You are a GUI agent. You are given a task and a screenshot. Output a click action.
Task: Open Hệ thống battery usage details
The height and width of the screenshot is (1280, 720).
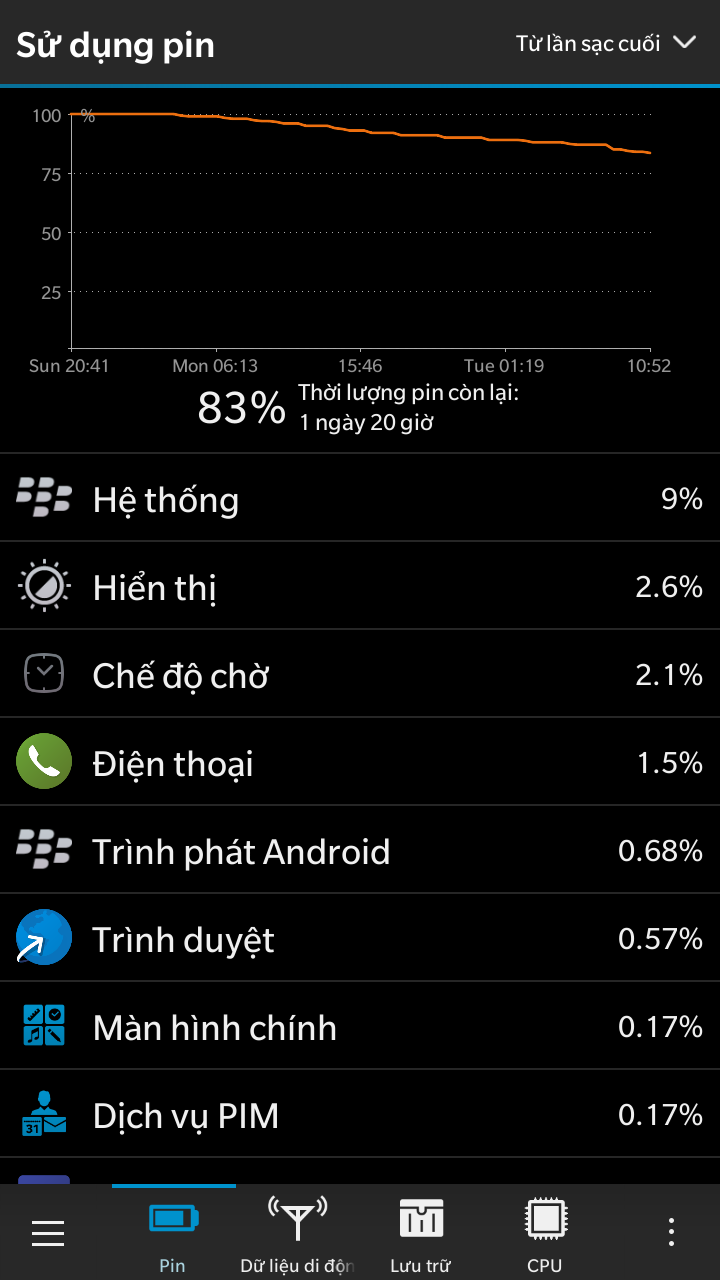pos(360,498)
